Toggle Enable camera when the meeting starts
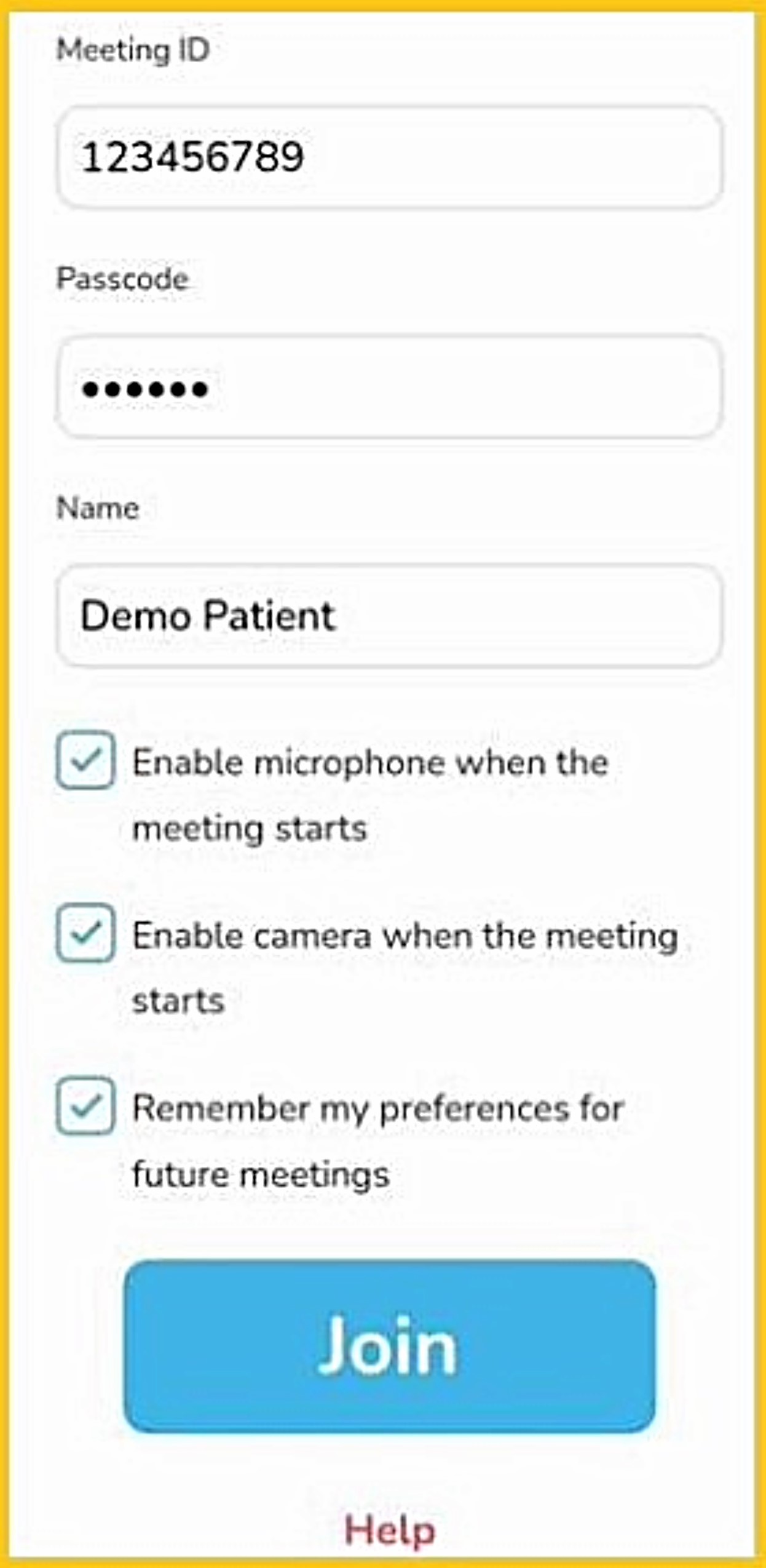 point(85,933)
